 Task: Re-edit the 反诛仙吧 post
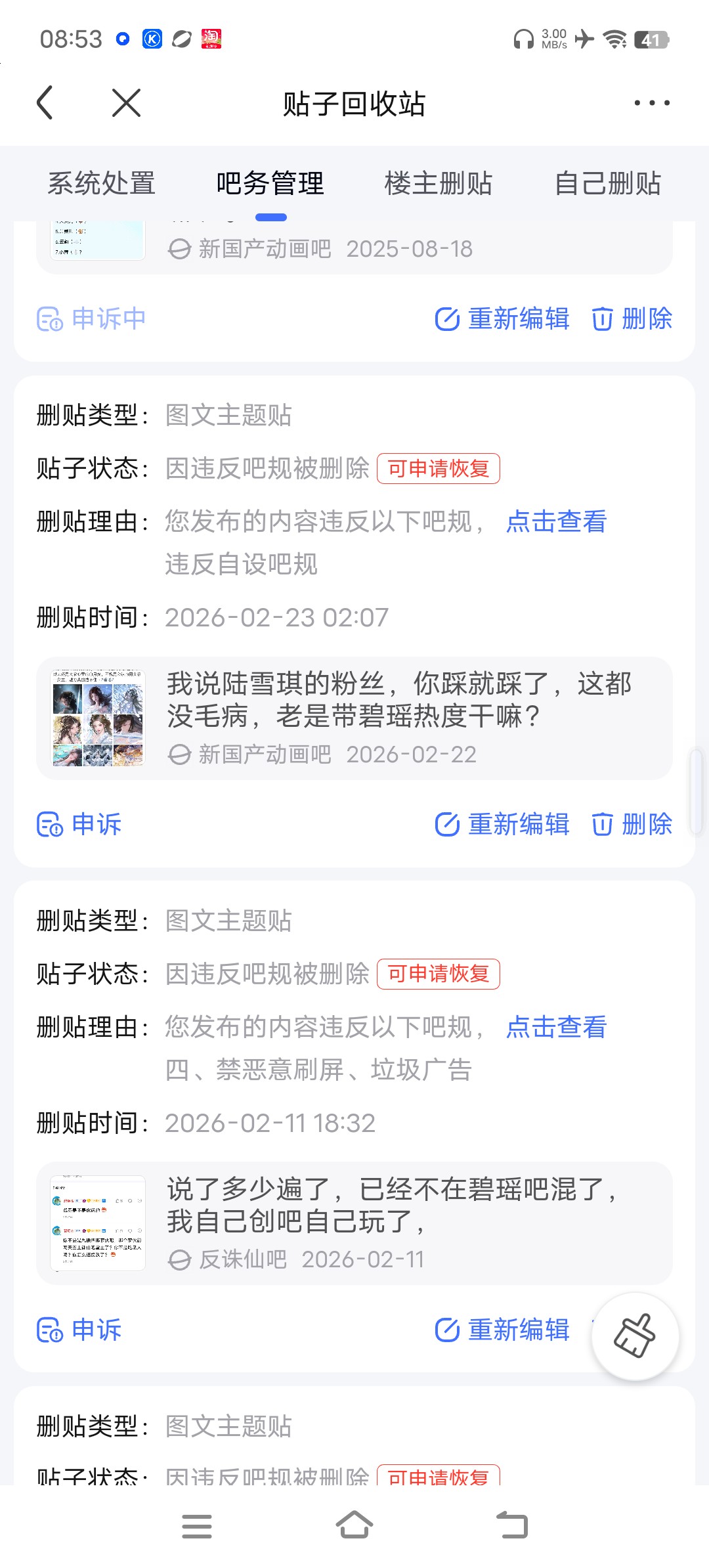click(503, 1330)
